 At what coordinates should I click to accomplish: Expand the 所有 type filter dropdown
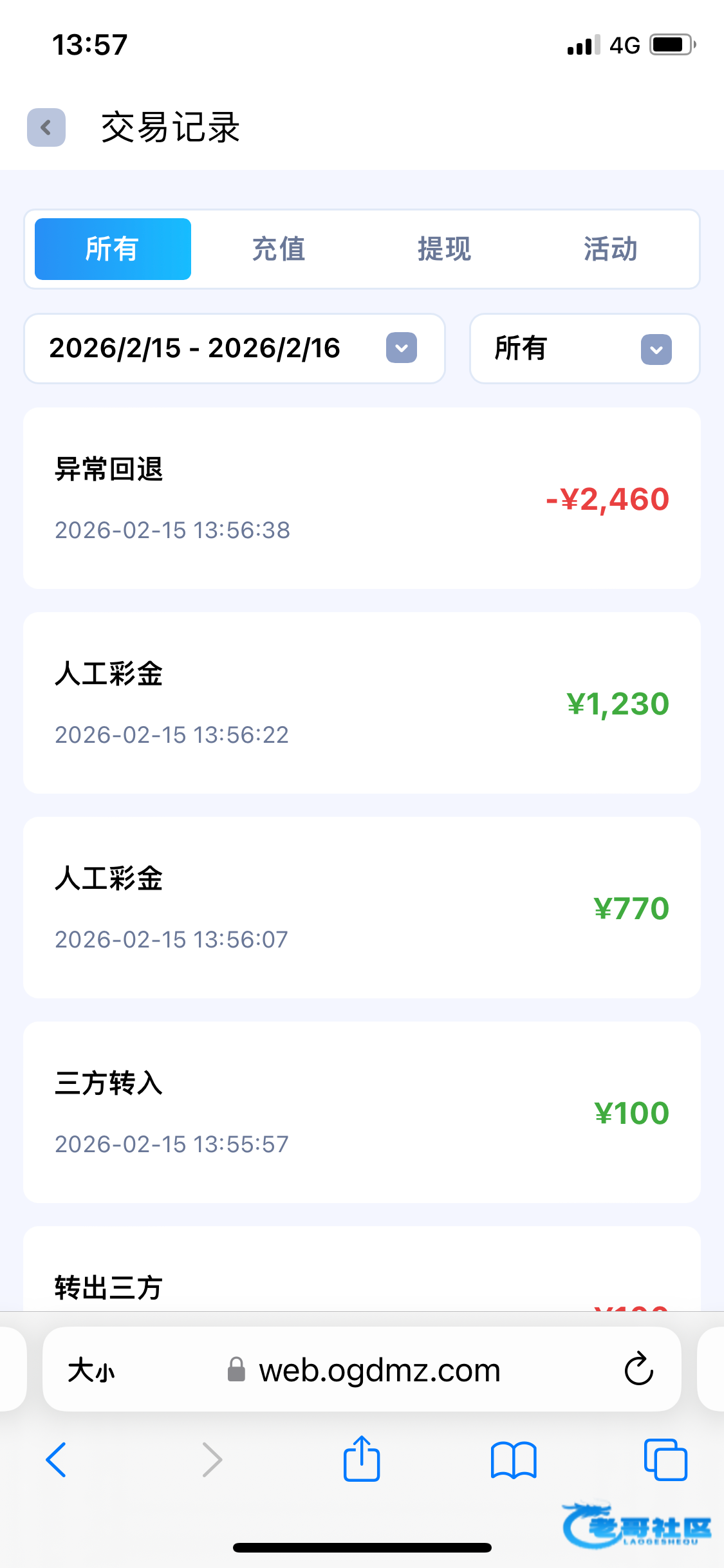tap(584, 349)
